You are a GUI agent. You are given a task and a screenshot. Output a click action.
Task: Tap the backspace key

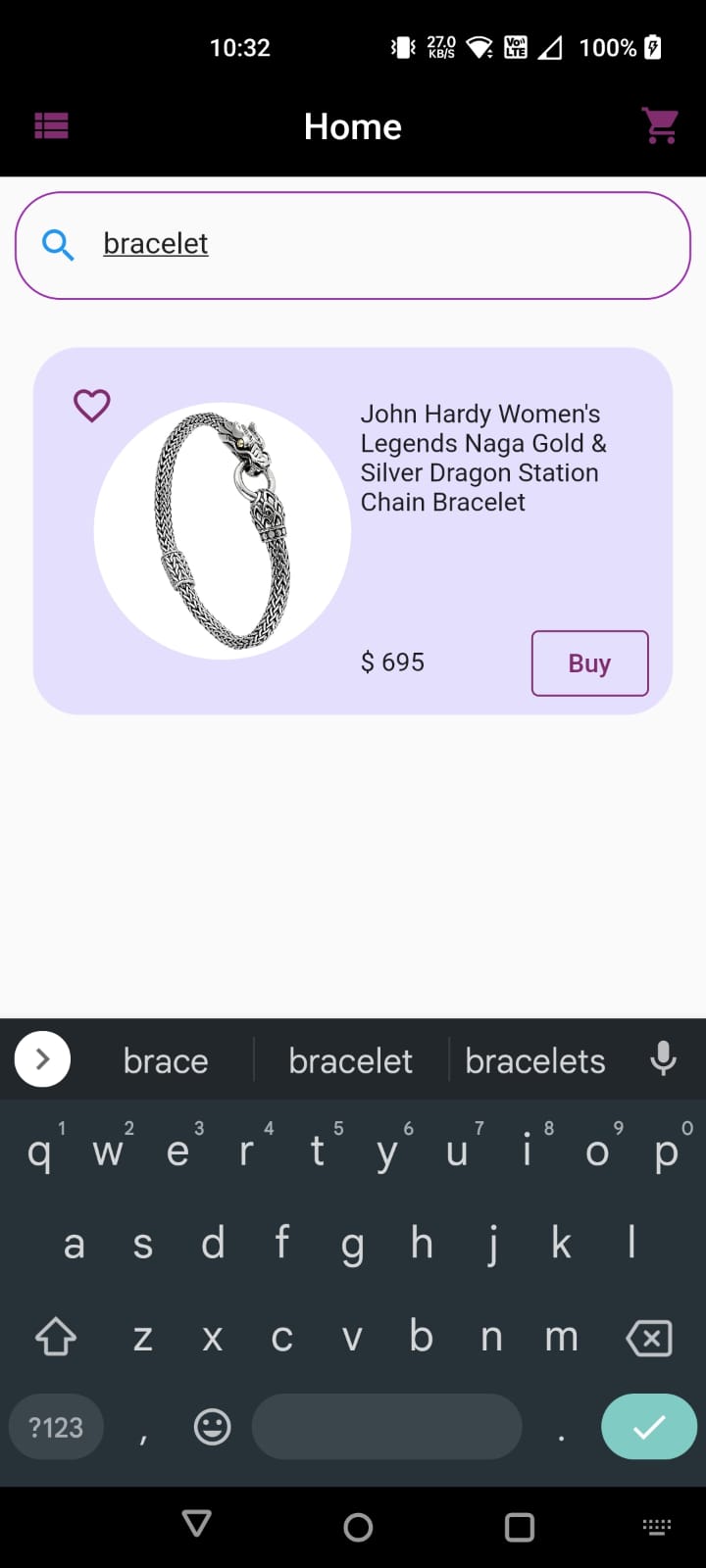coord(648,1338)
